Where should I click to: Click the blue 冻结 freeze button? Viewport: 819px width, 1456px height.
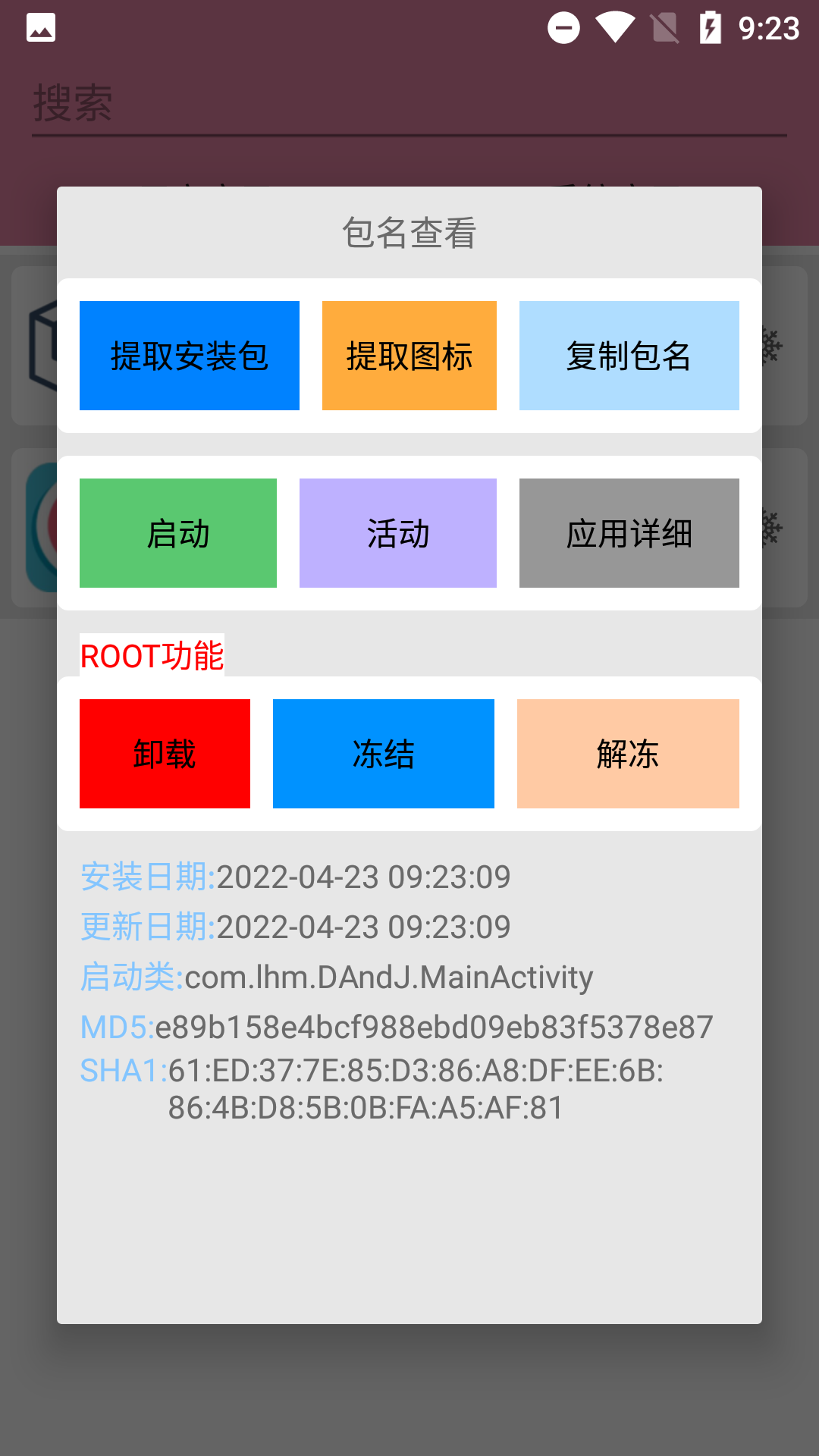383,753
